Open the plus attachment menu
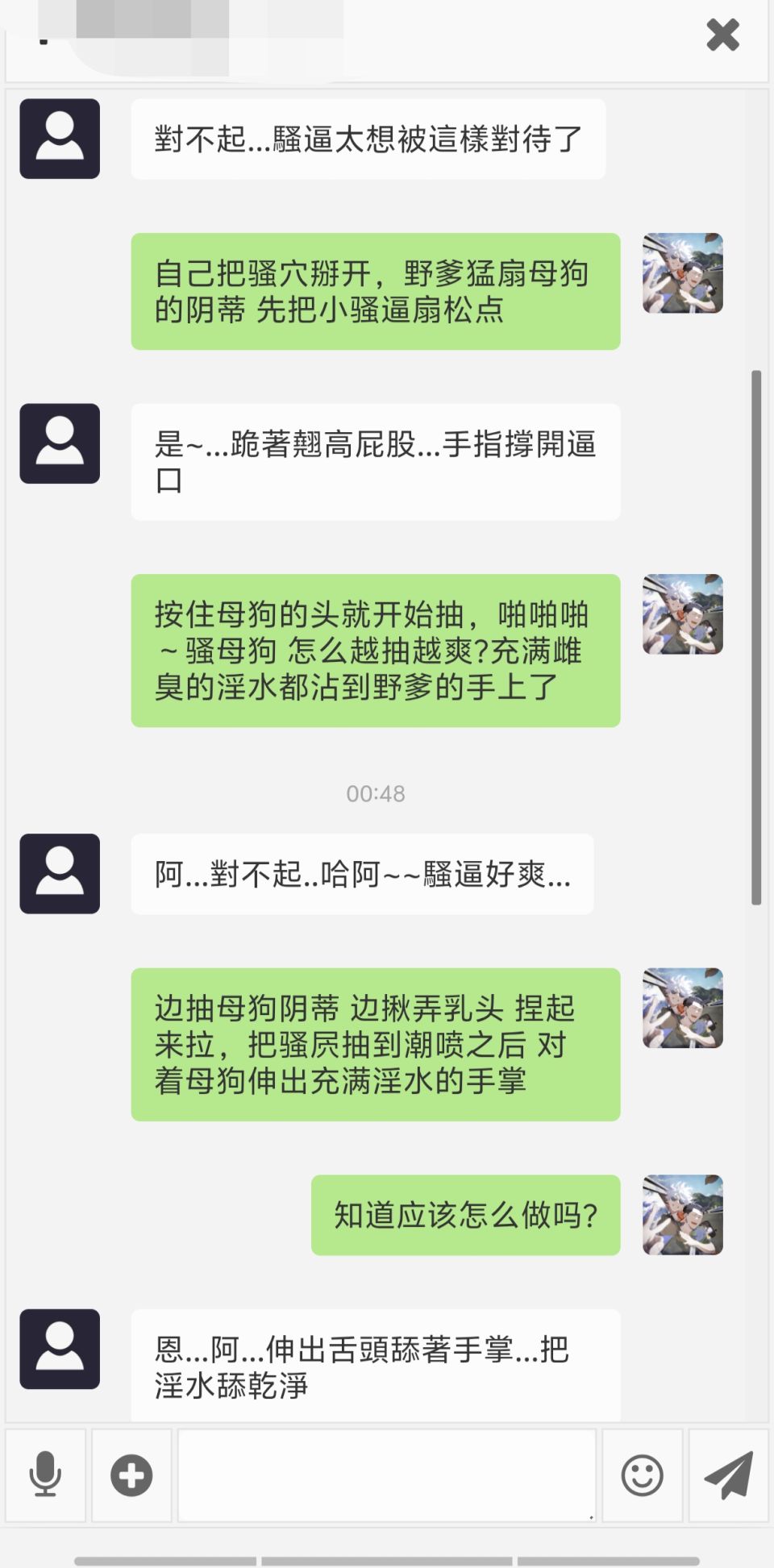Screen dimensions: 774x1568 131,1474
